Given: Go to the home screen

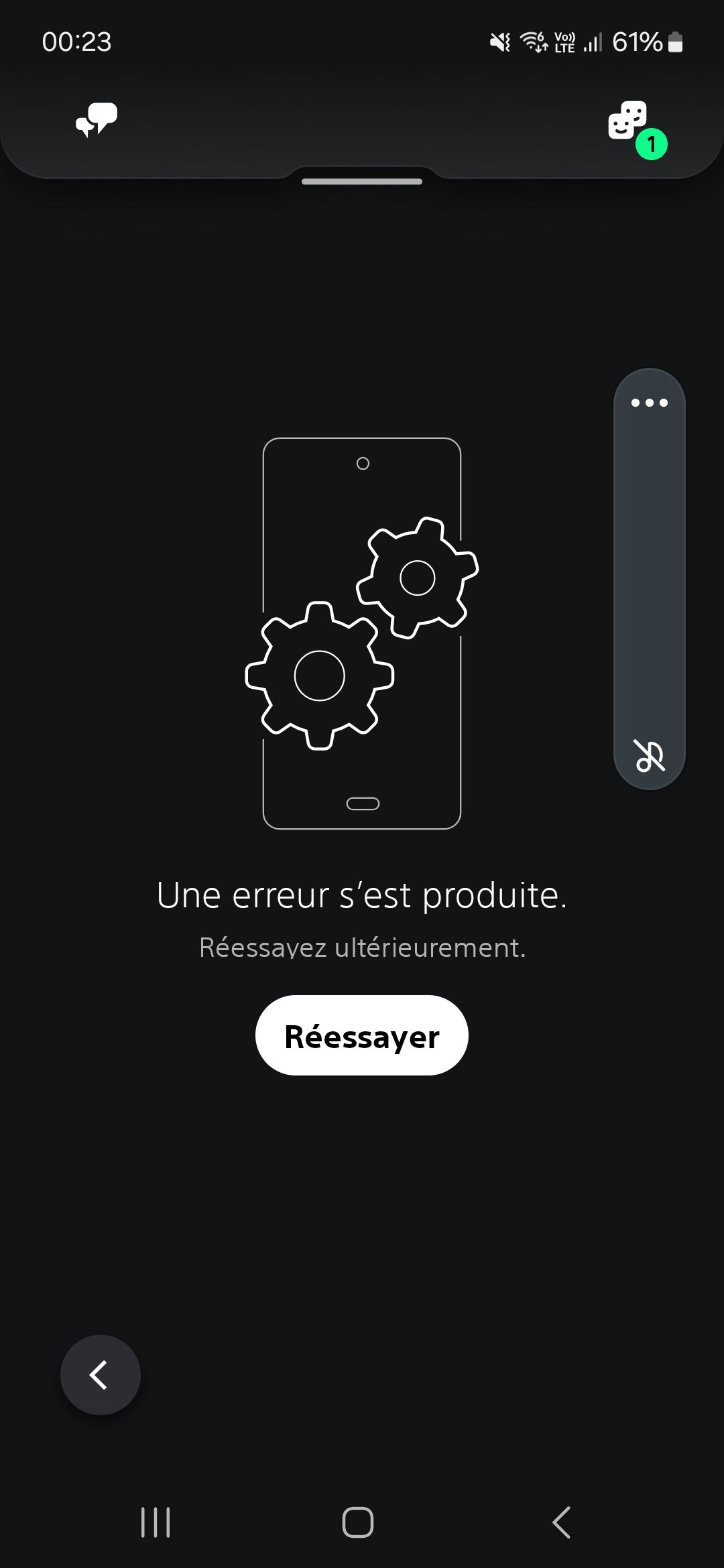Looking at the screenshot, I should point(358,1522).
